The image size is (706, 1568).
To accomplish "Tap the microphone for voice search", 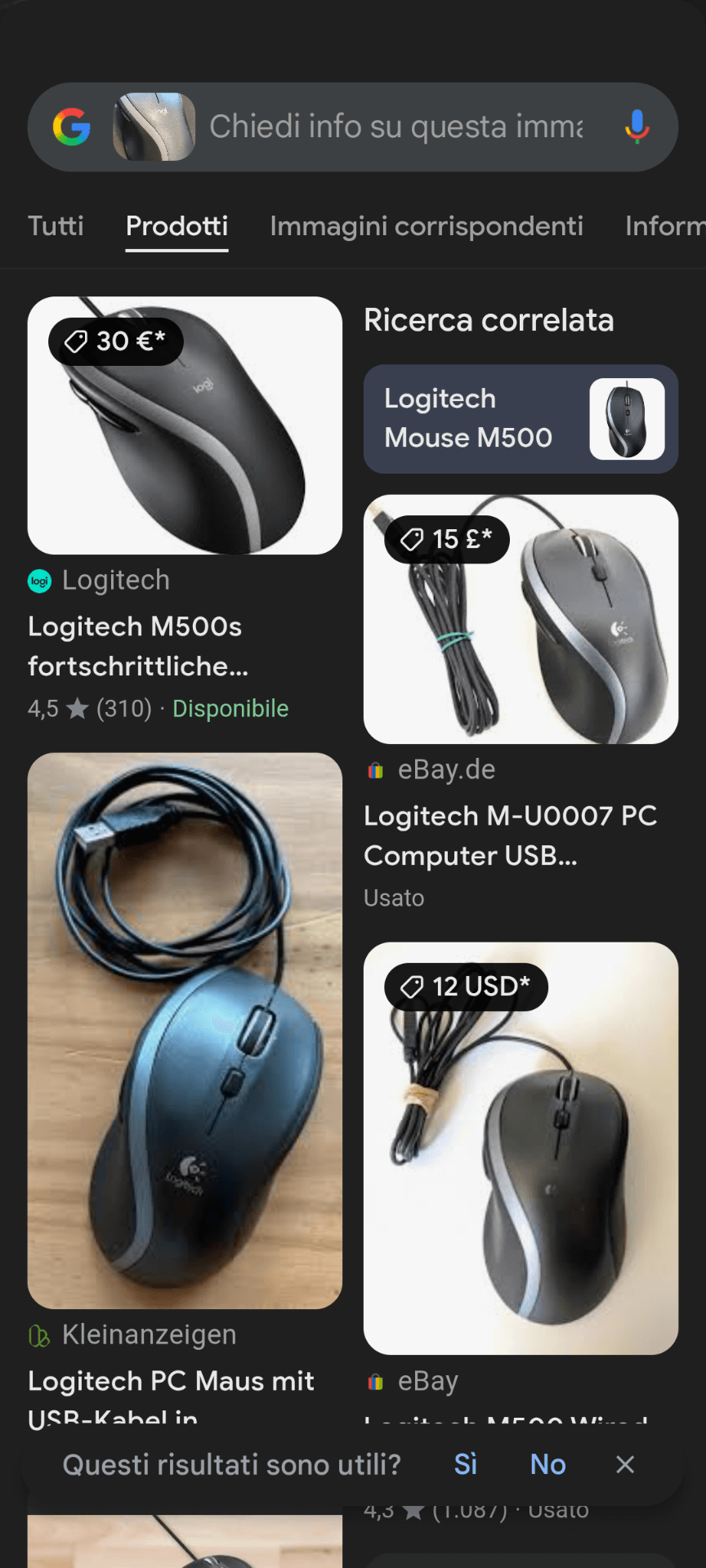I will (x=637, y=127).
